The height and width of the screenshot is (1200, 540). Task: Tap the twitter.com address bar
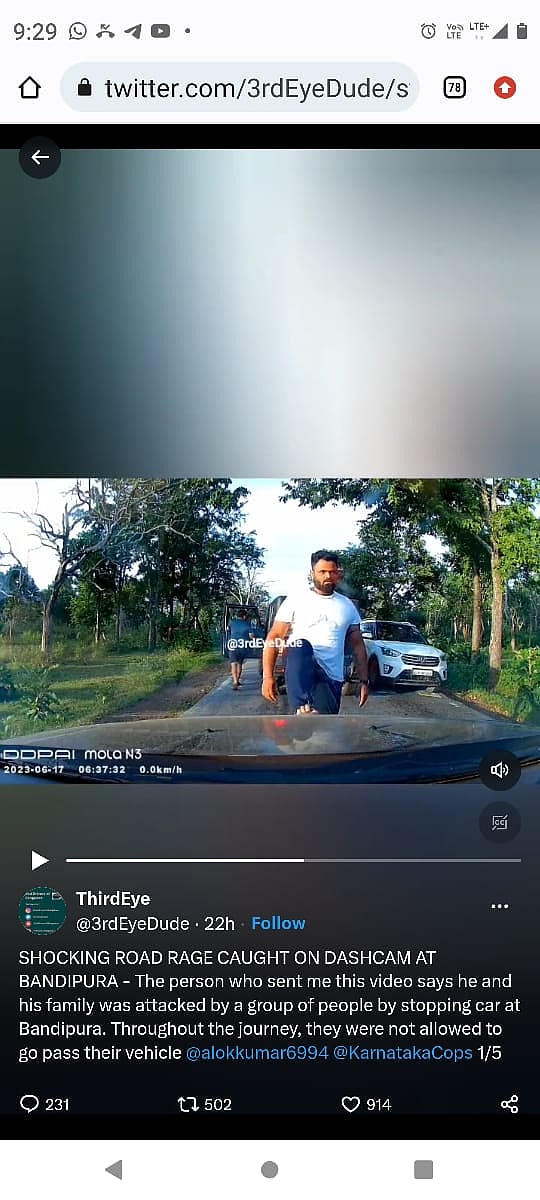coord(240,88)
